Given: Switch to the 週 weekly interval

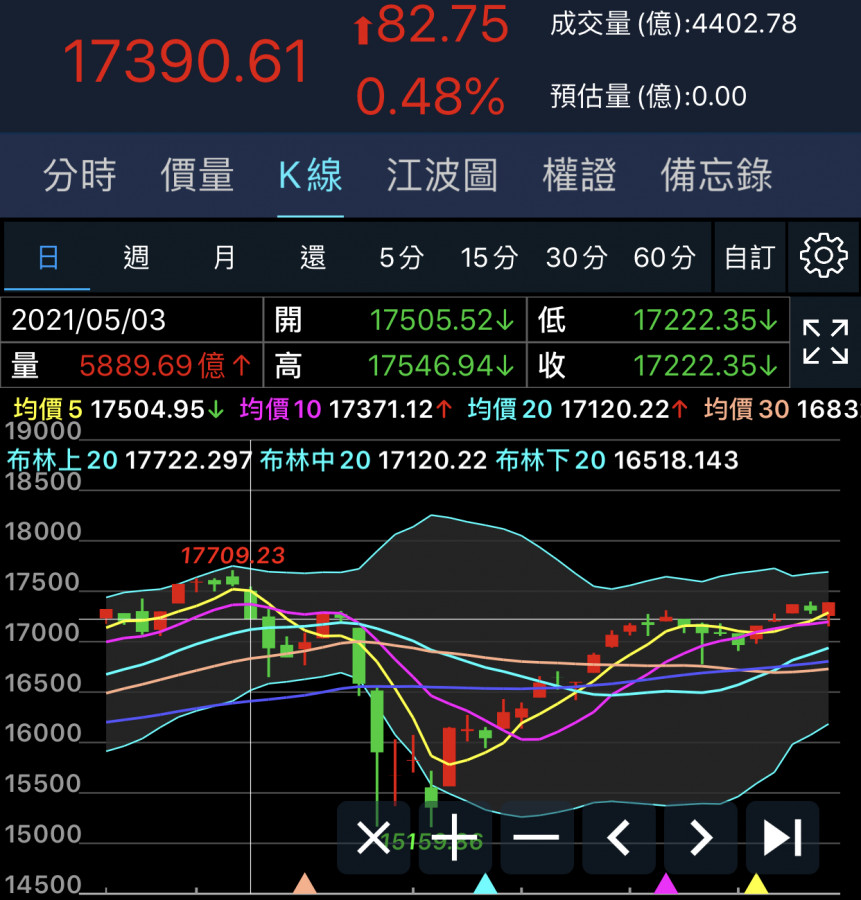Looking at the screenshot, I should [136, 257].
